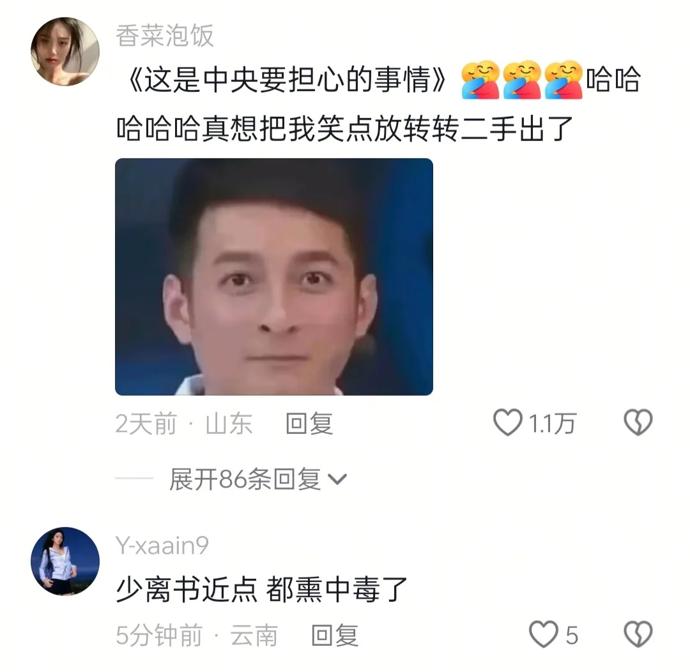Viewport: 690px width, 672px height.
Task: Open the image in 香菜泡饭's comment
Action: pyautogui.click(x=274, y=277)
